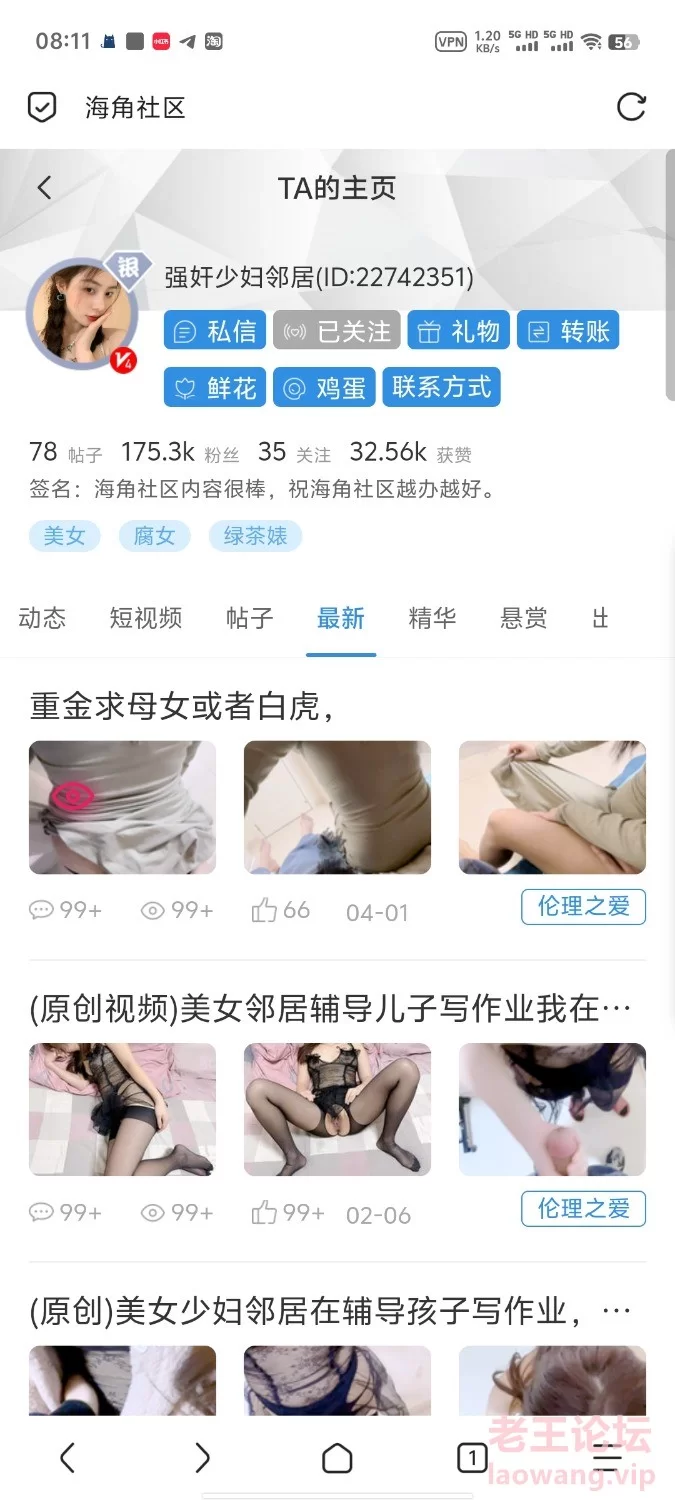Image resolution: width=675 pixels, height=1500 pixels.
Task: Switch to the 短视频 tab
Action: [146, 618]
